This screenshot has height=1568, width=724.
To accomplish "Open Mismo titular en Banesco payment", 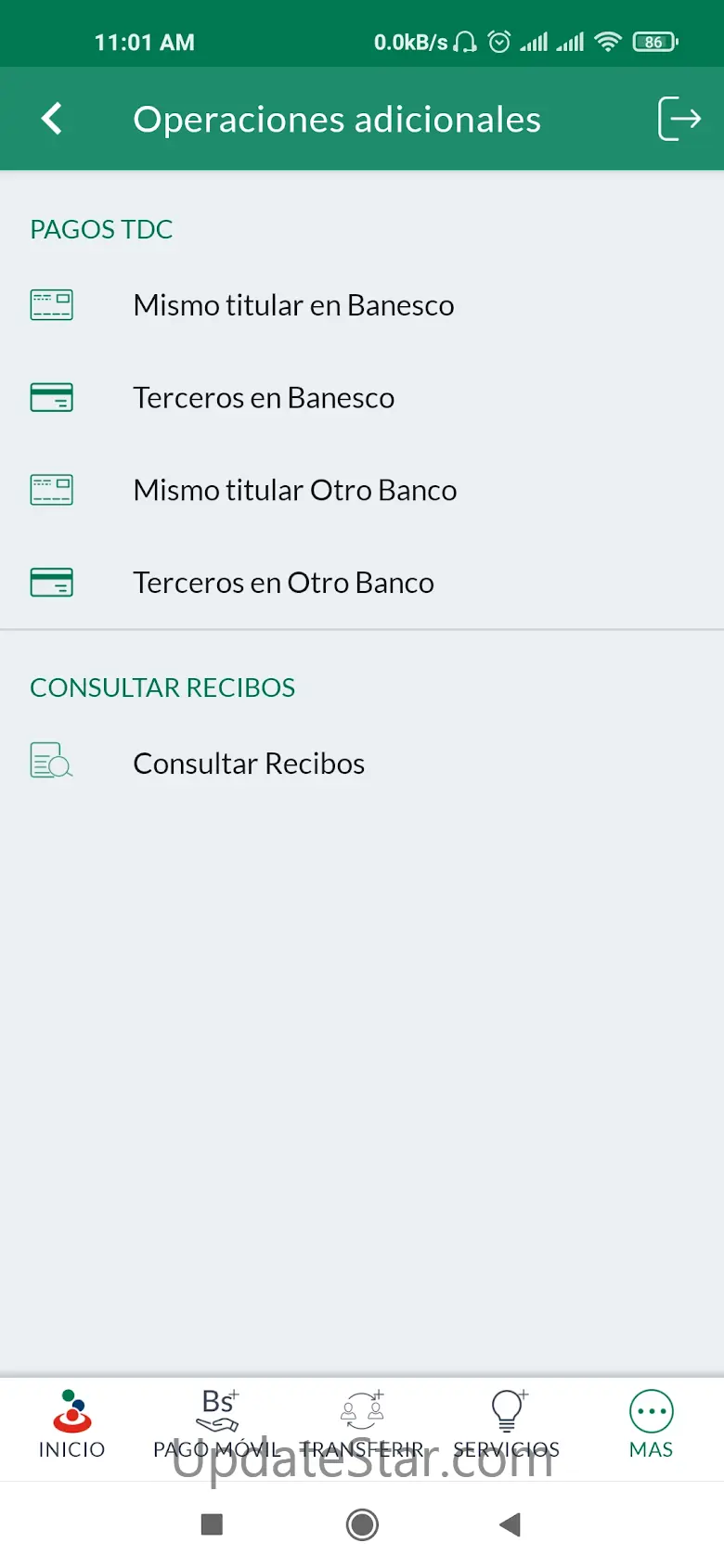I will pyautogui.click(x=293, y=305).
